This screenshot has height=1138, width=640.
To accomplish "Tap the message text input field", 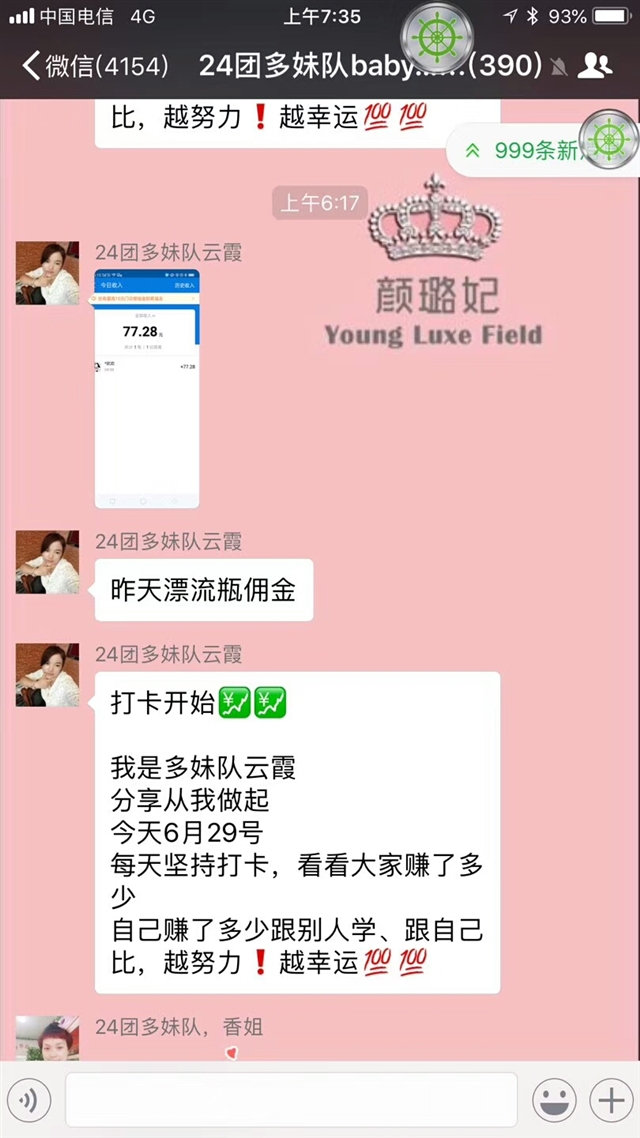I will click(x=291, y=1100).
